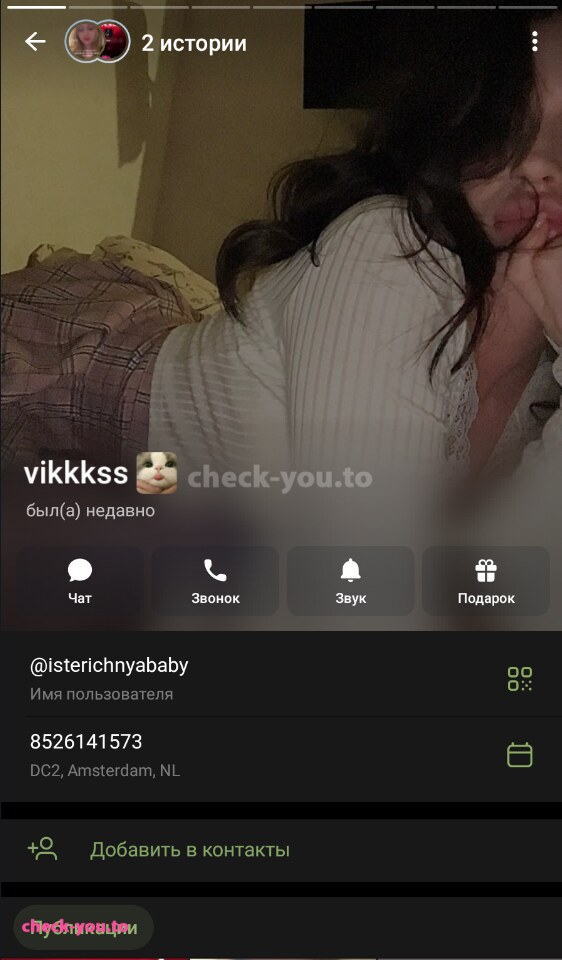Go back with the arrow icon
Image resolution: width=562 pixels, height=960 pixels.
click(x=36, y=42)
